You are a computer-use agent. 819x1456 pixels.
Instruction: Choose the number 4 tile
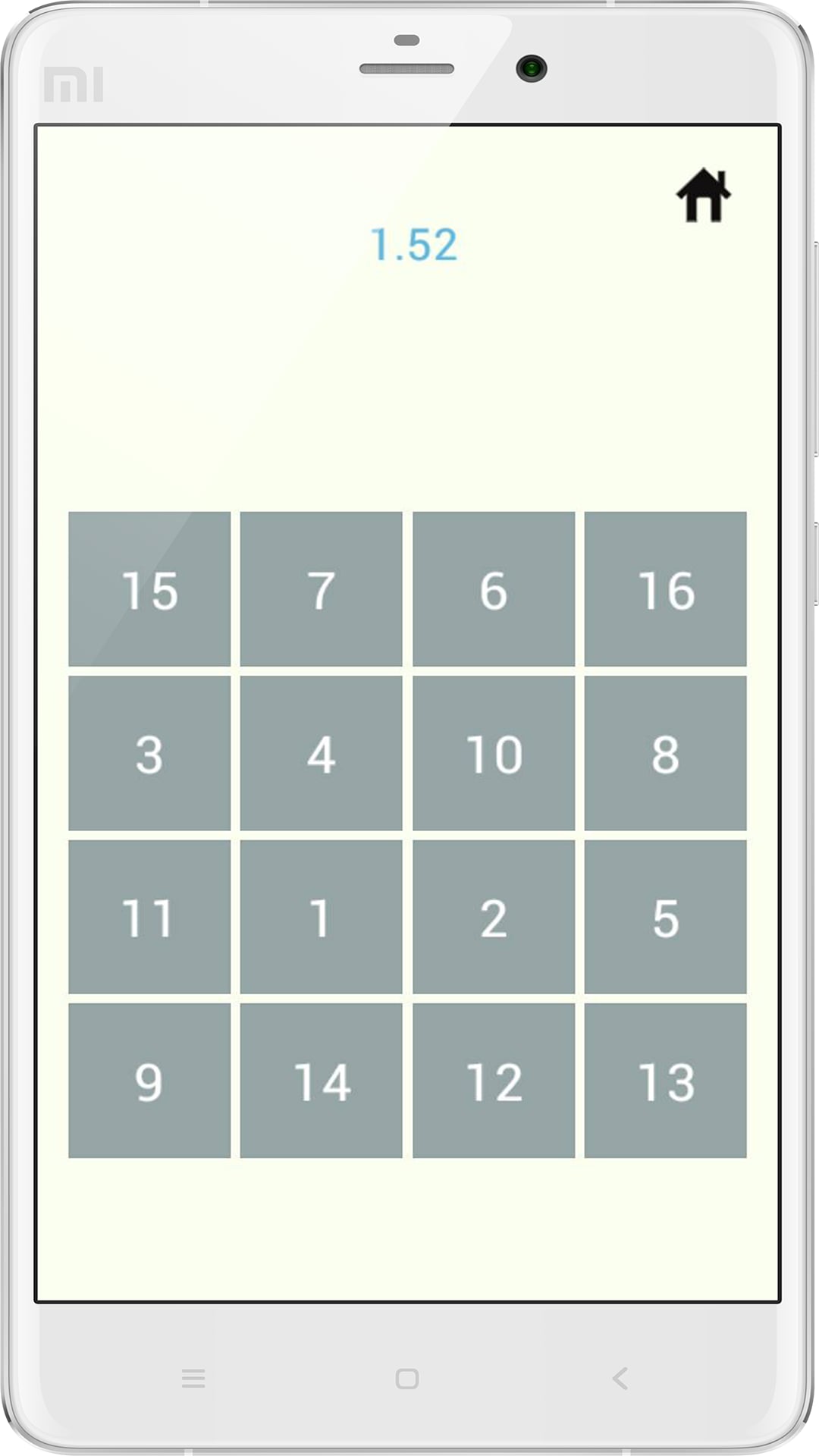[321, 753]
